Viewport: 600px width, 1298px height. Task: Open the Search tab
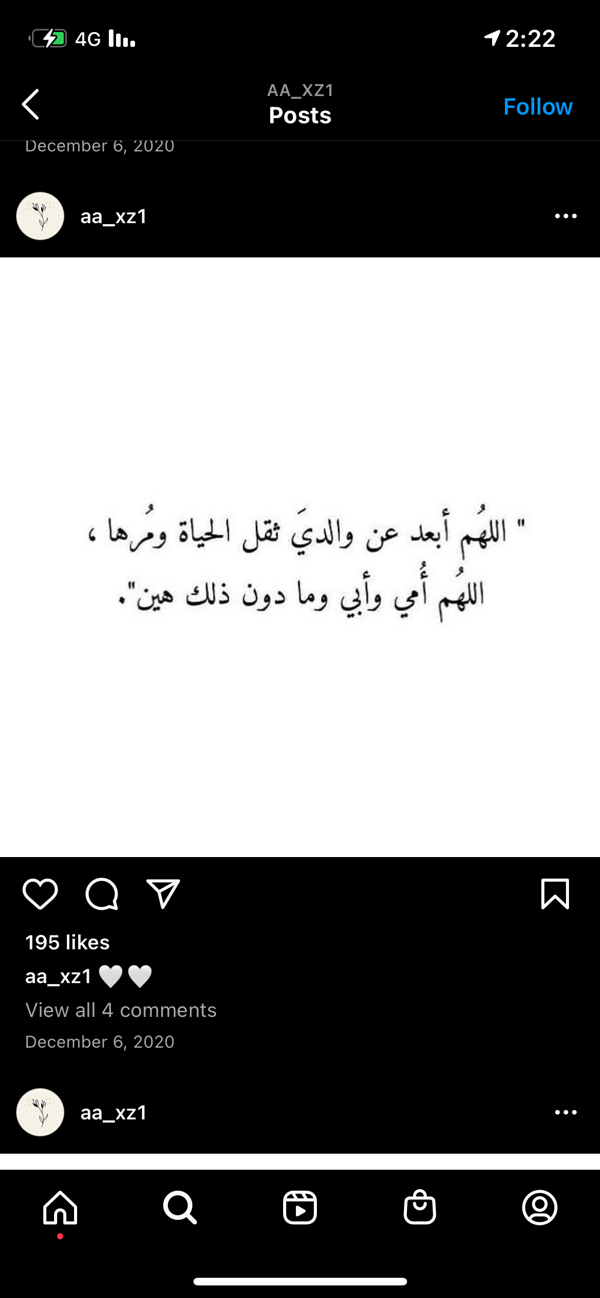[x=180, y=1208]
